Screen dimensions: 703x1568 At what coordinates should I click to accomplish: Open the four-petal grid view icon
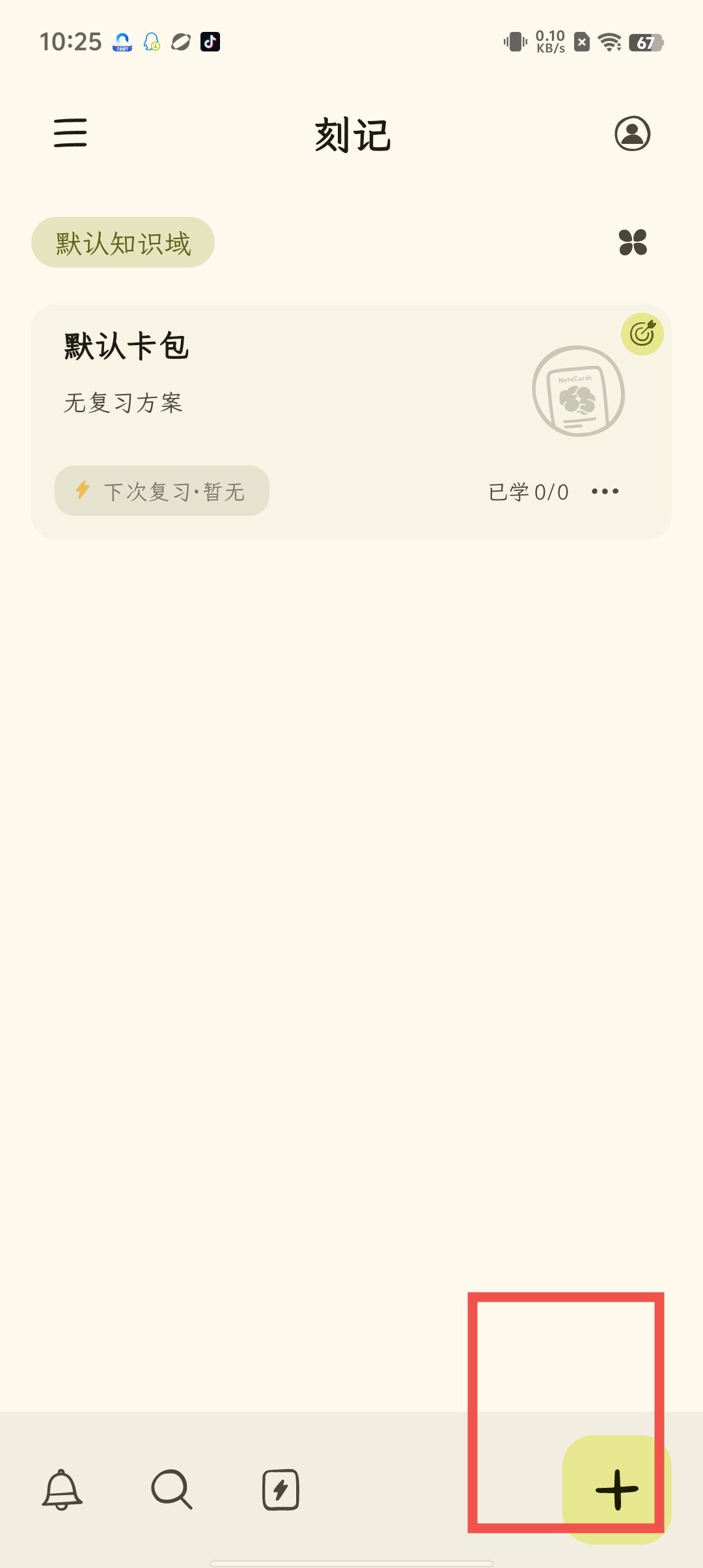point(633,243)
